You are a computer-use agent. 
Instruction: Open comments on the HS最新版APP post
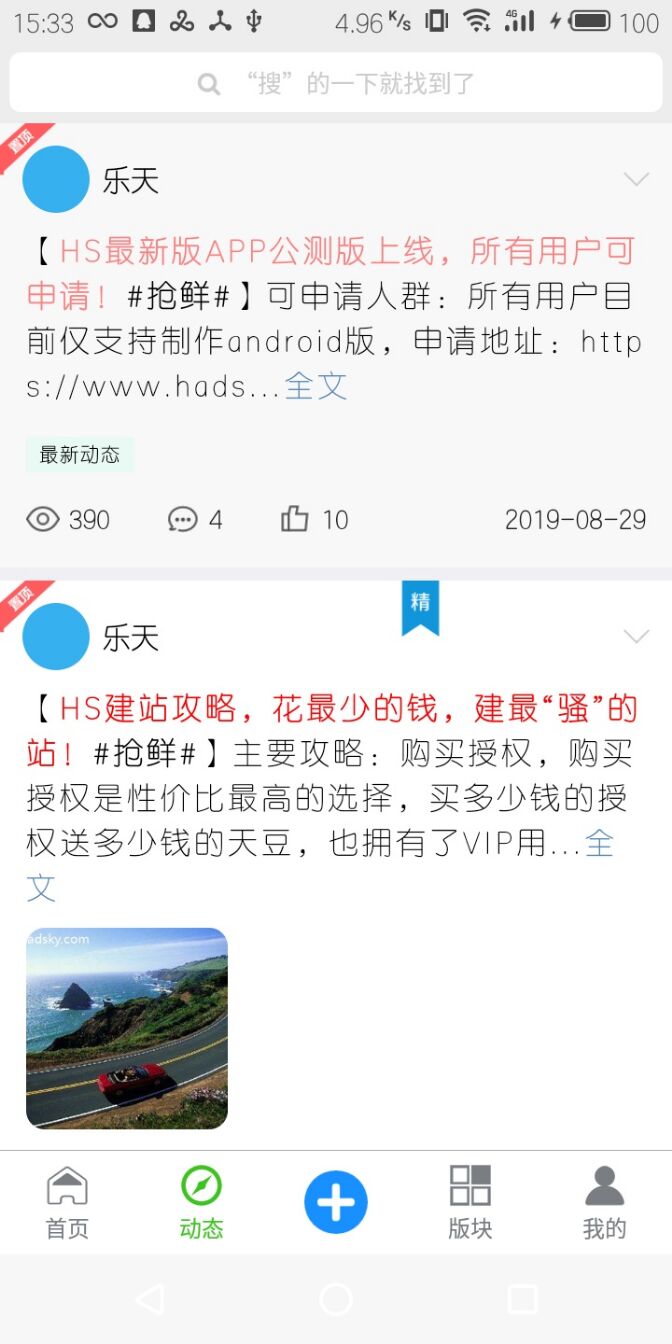194,519
